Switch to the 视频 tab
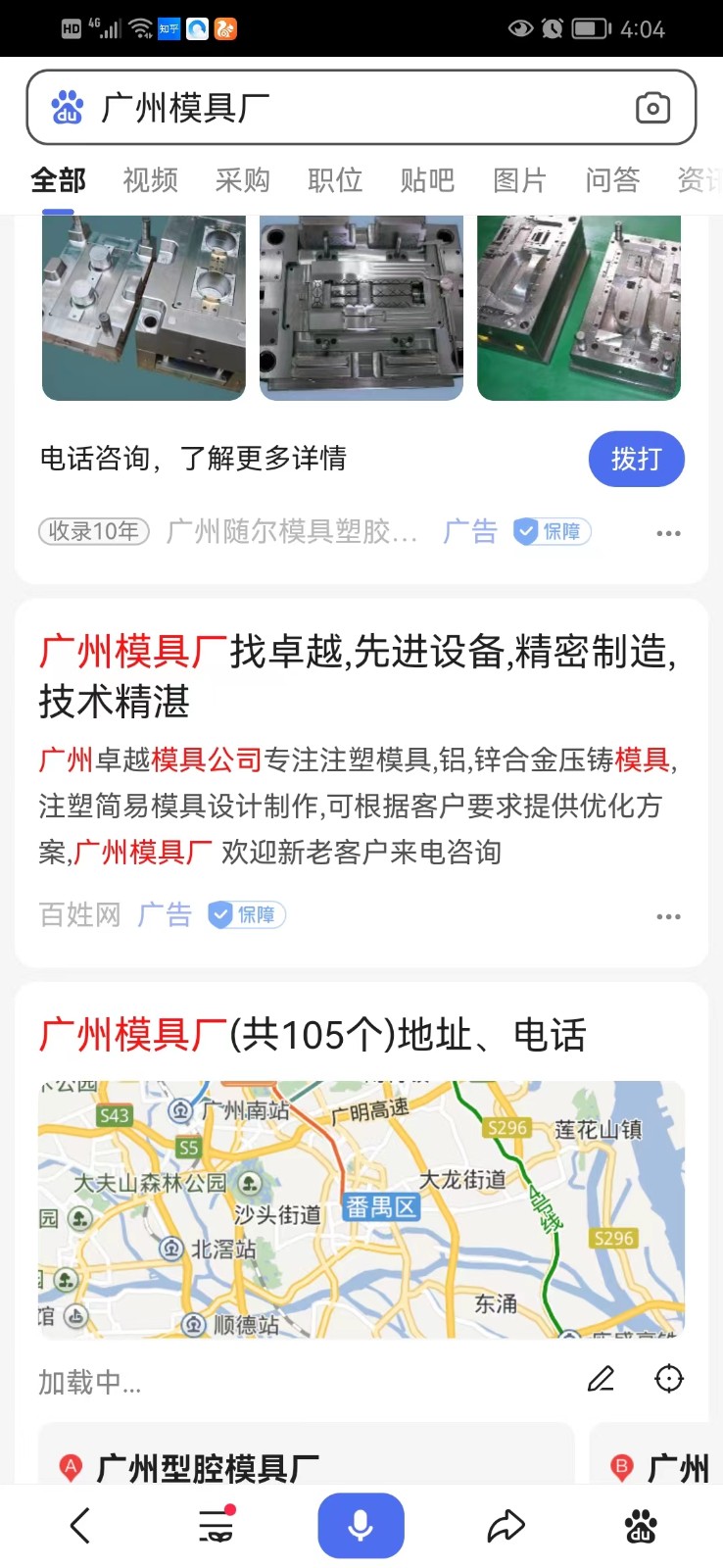Viewport: 723px width, 1568px height. click(x=148, y=180)
